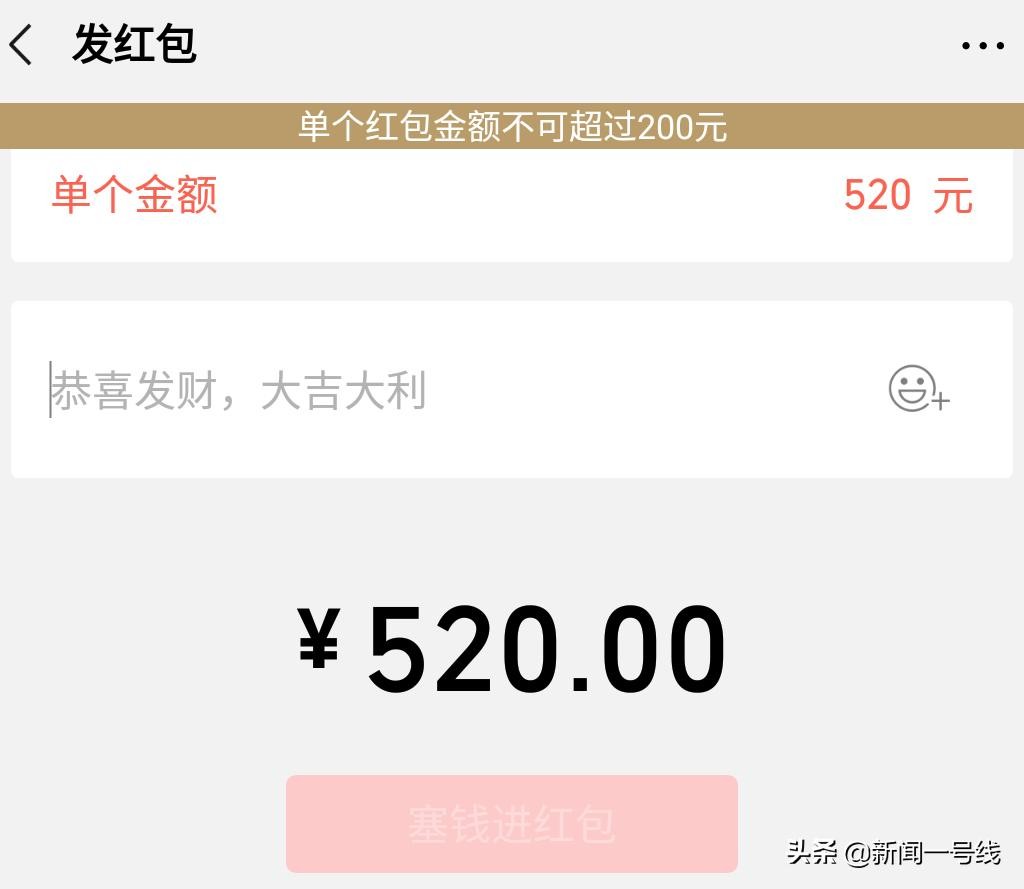Image resolution: width=1024 pixels, height=889 pixels.
Task: Tap the 恭喜发财 greeting message field
Action: tap(400, 390)
